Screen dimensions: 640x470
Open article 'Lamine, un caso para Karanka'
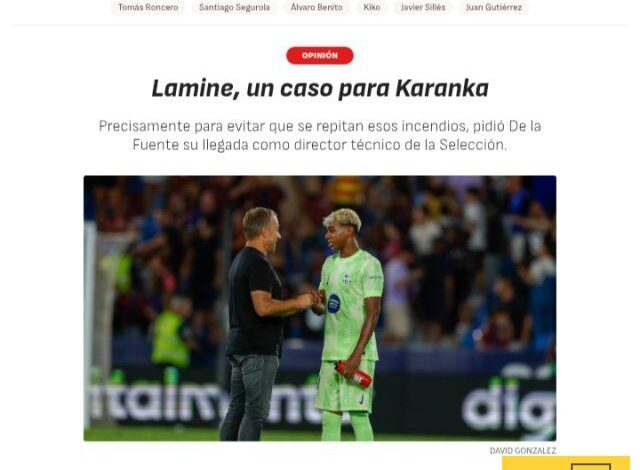(x=320, y=88)
